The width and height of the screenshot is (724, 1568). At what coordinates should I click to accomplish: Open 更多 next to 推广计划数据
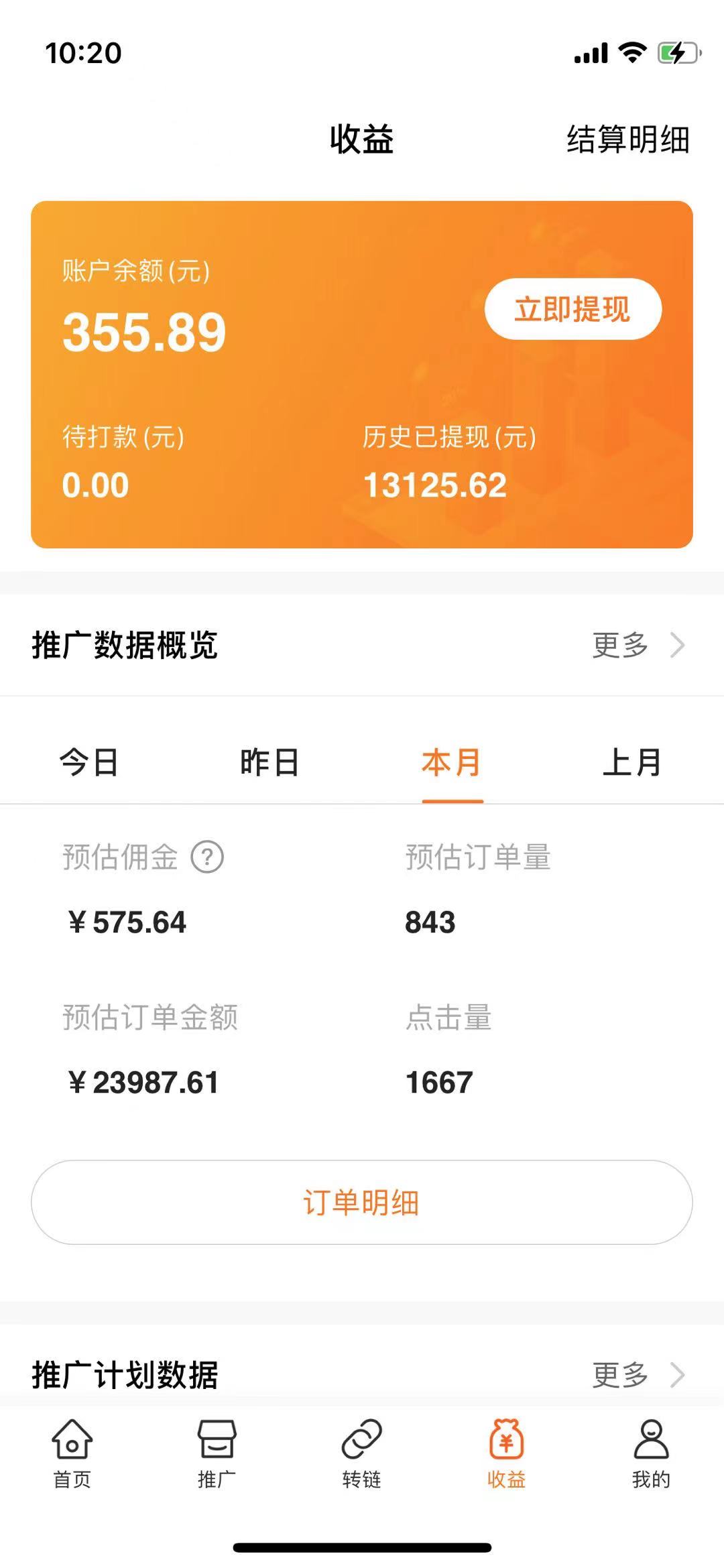pos(638,1375)
